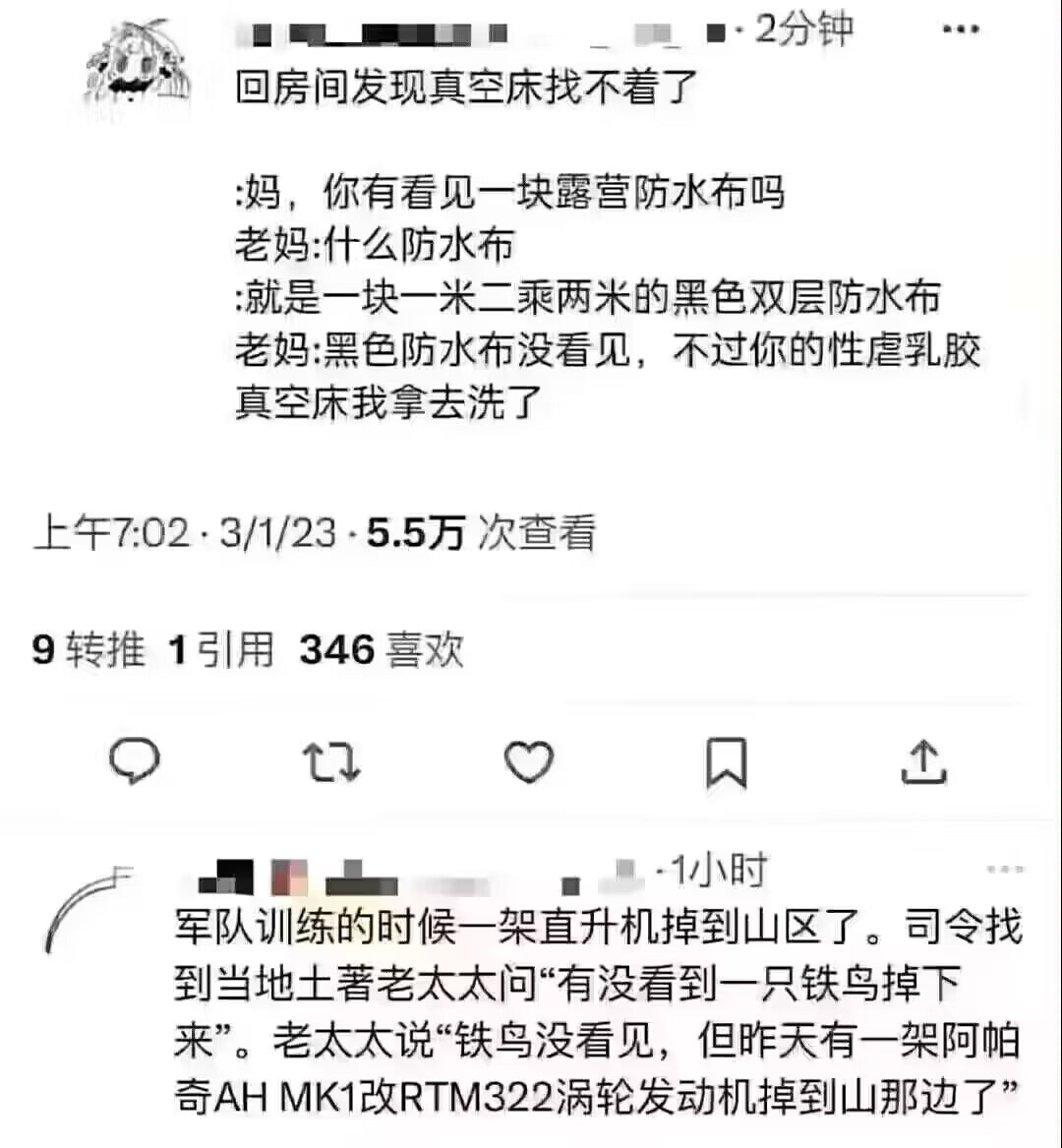
Task: View the 9 retweets list
Action: point(88,650)
